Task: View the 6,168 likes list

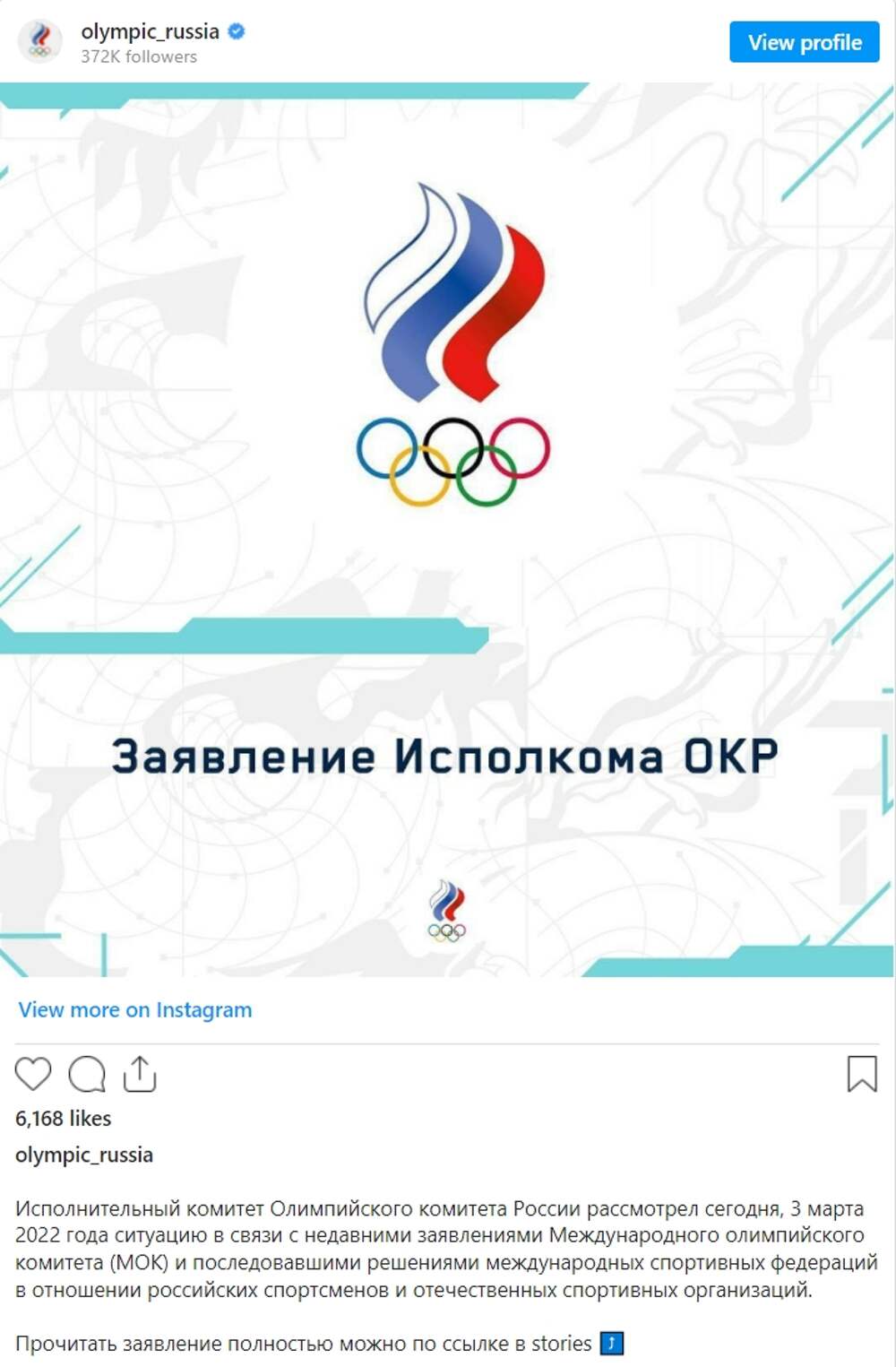Action: coord(64,1118)
